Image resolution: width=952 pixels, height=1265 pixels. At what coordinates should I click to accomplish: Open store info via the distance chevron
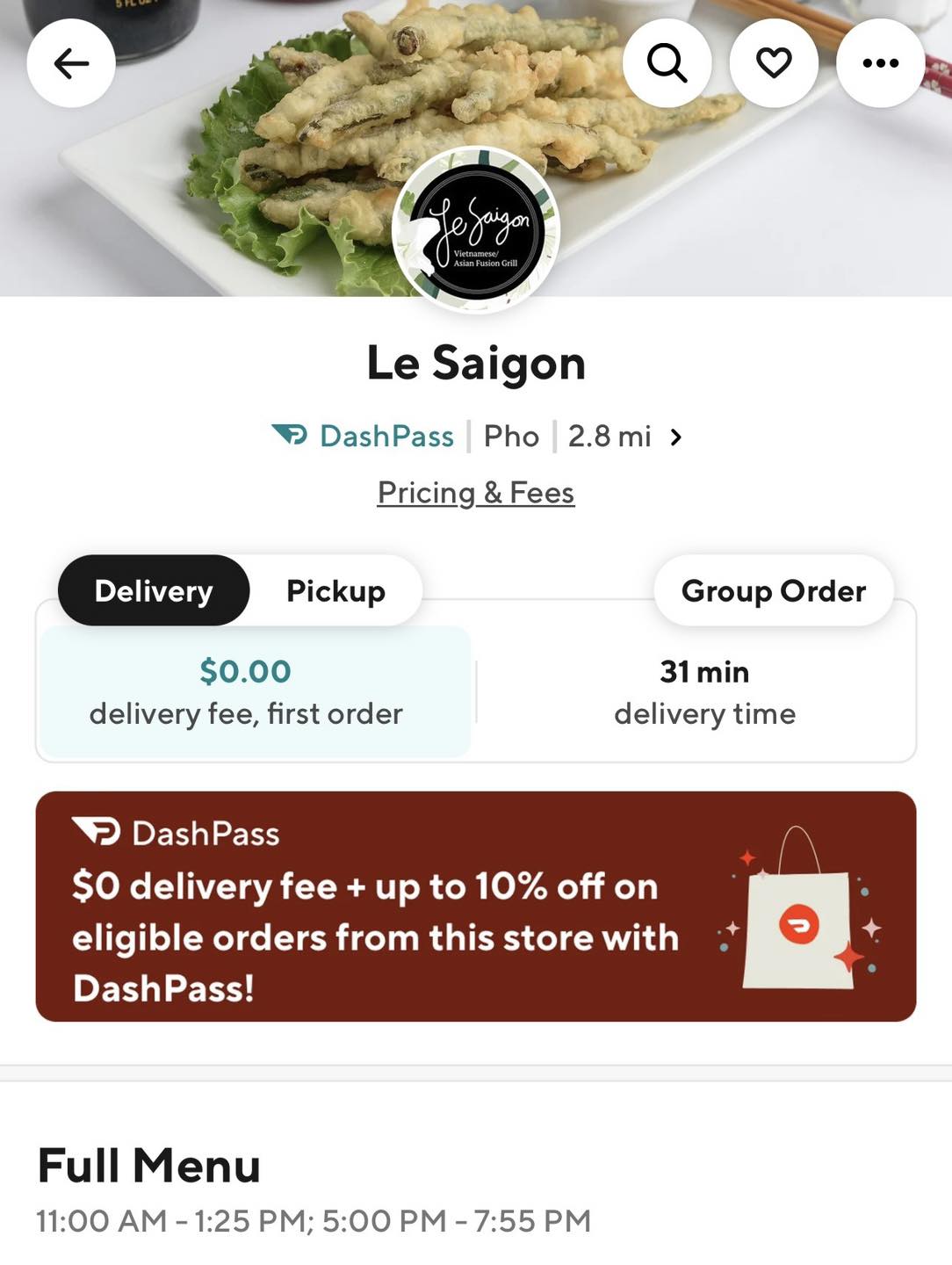675,437
